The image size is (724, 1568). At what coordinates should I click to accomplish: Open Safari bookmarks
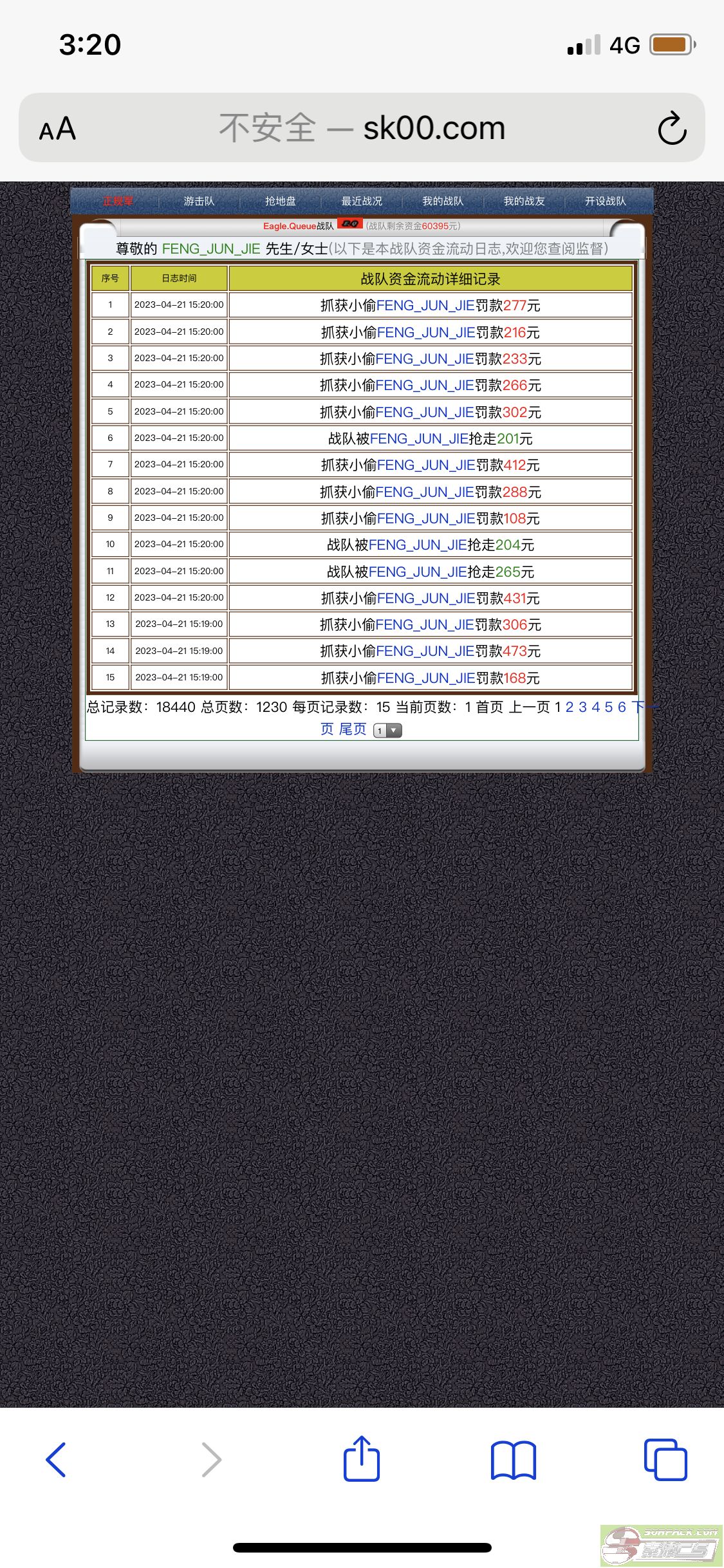click(513, 1459)
